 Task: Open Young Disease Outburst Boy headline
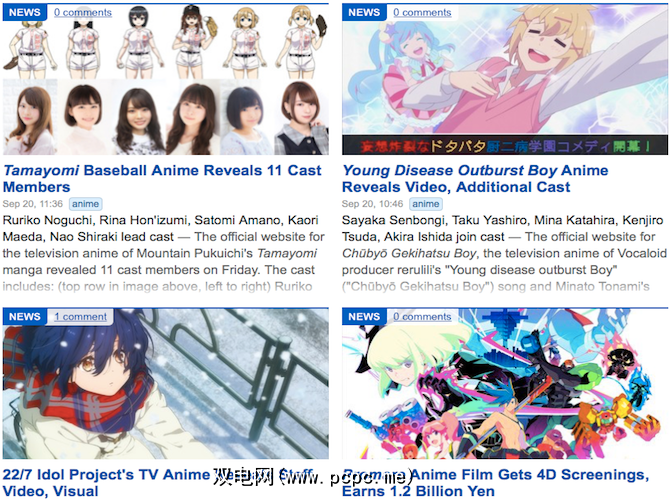[475, 178]
